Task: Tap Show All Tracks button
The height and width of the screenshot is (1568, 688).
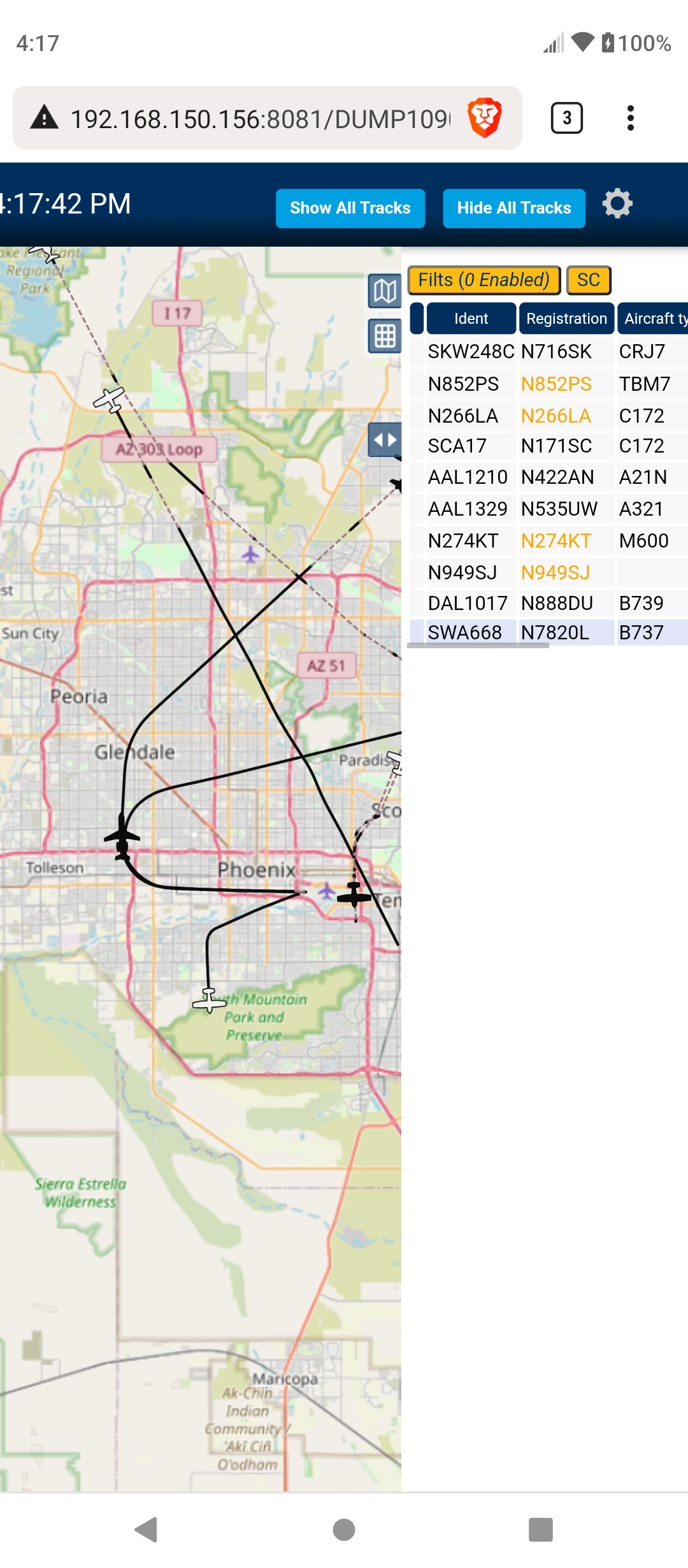Action: click(x=350, y=208)
